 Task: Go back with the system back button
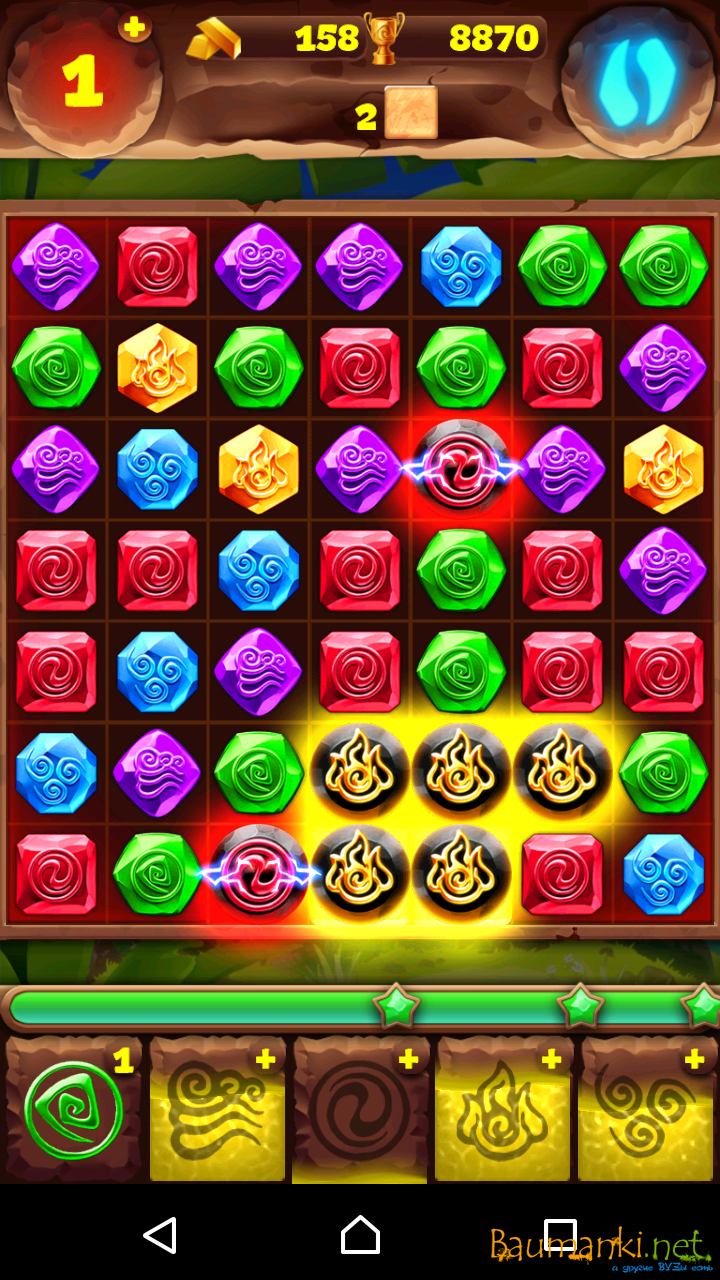160,1236
